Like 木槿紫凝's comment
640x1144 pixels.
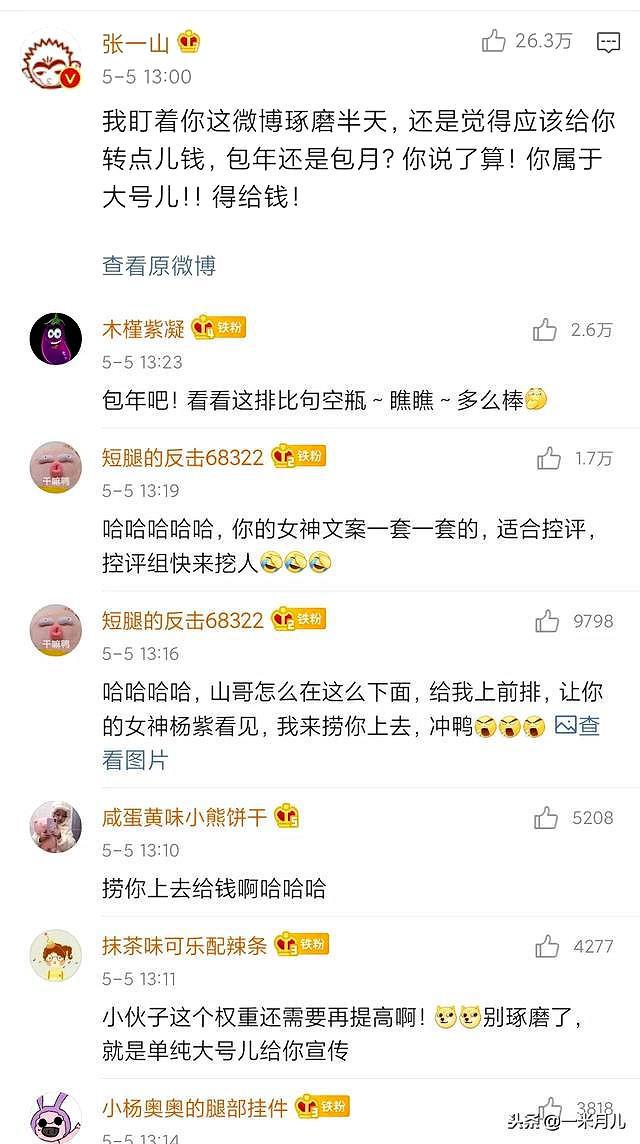(x=545, y=330)
